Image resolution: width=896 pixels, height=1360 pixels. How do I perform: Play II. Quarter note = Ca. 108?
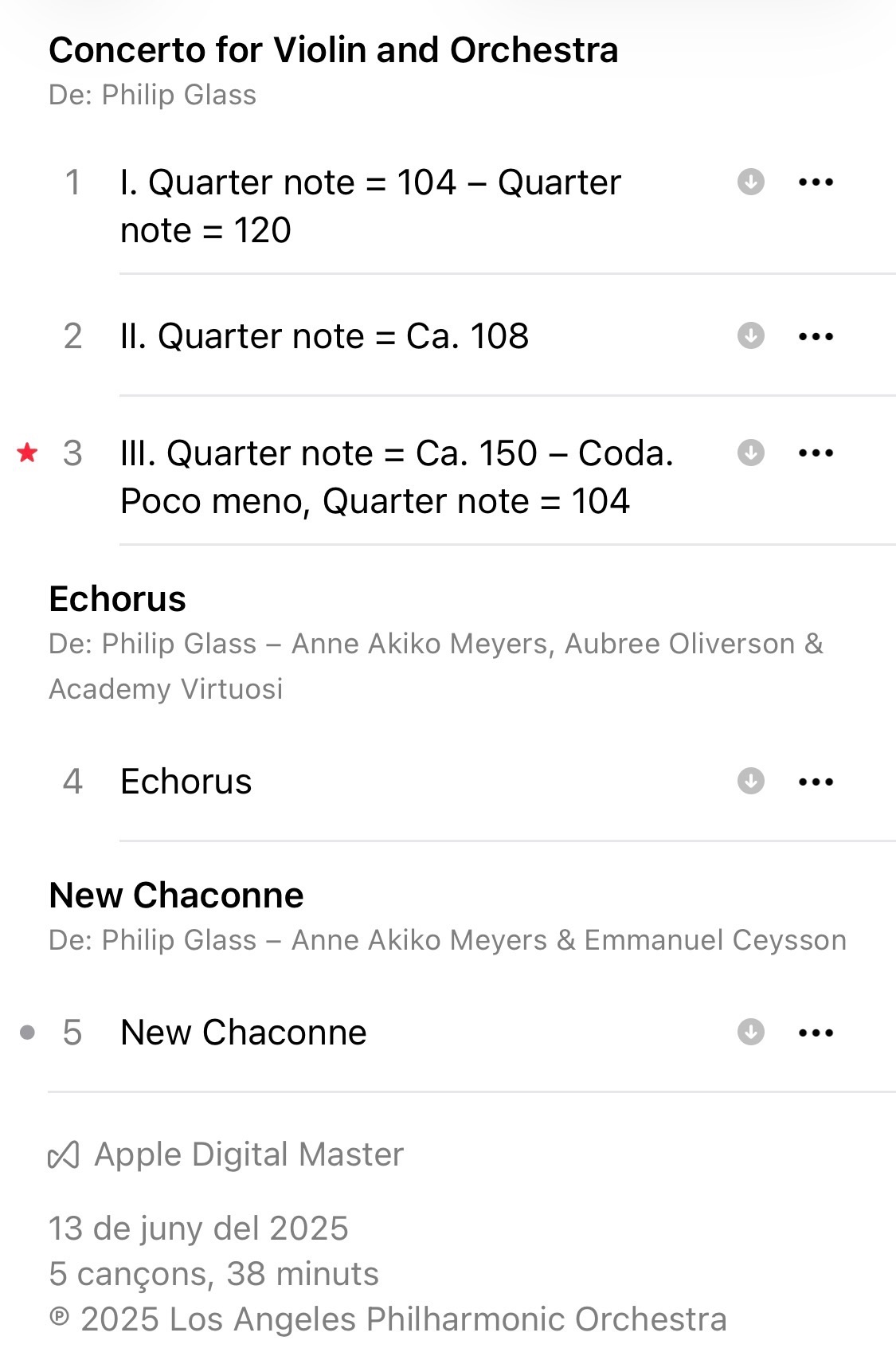point(324,336)
